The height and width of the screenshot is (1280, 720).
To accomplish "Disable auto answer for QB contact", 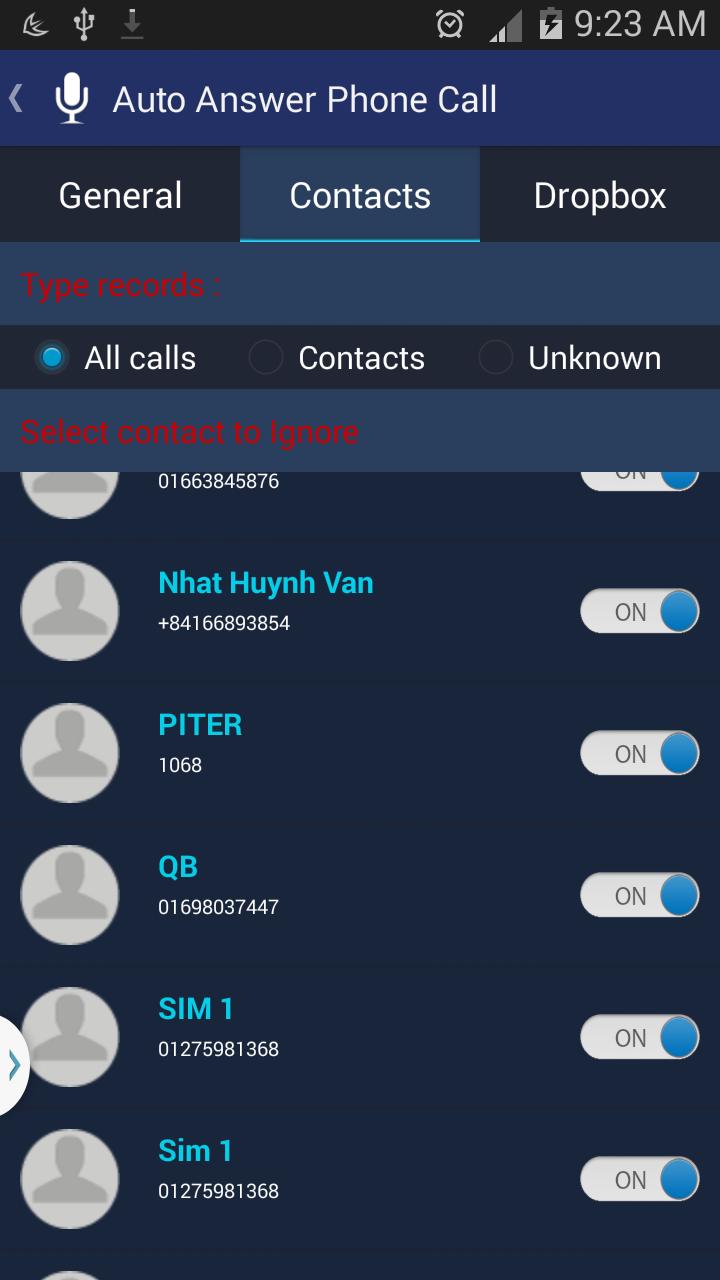I will pos(640,895).
